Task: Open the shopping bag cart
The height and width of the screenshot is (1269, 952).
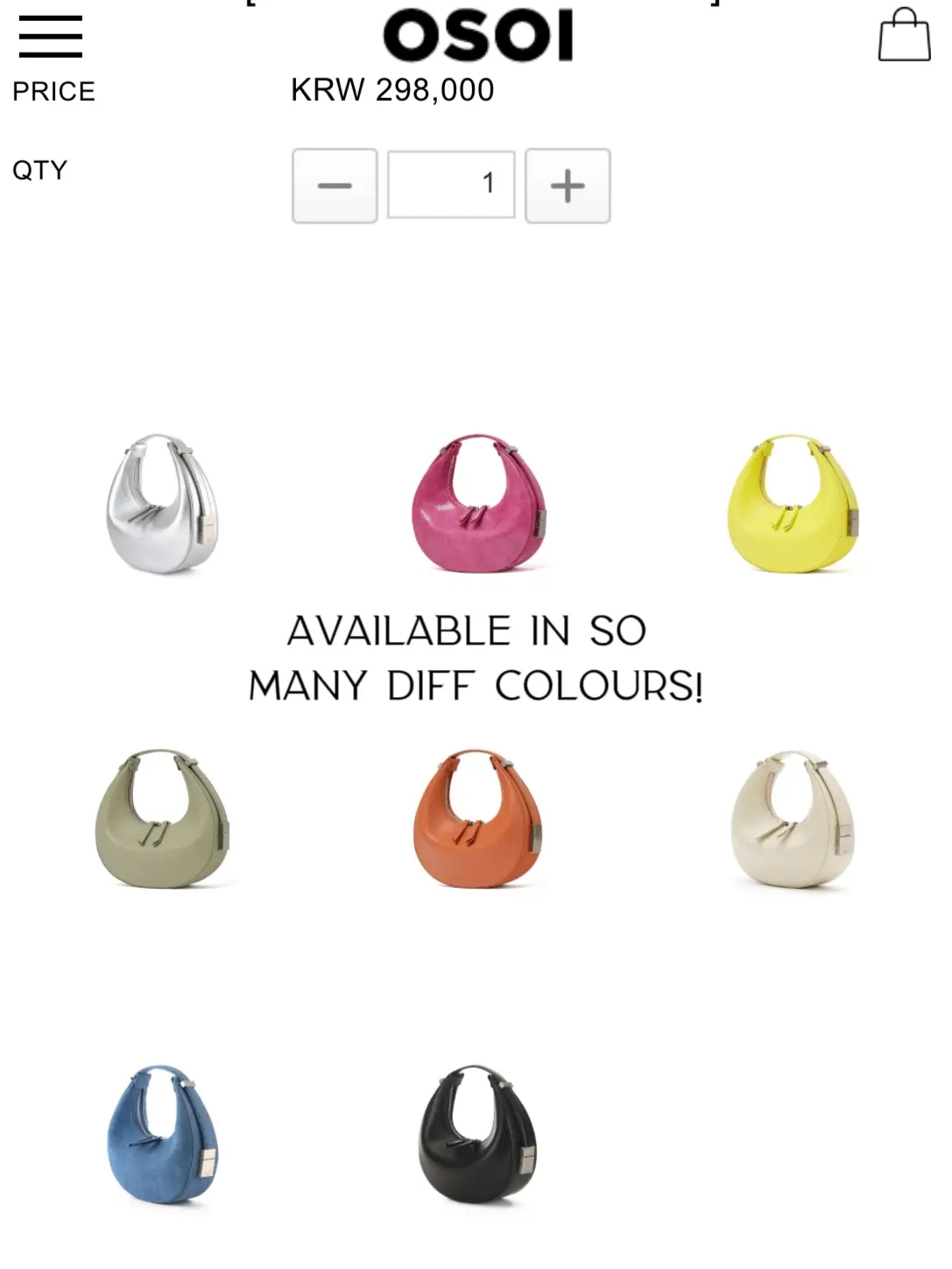Action: (904, 35)
